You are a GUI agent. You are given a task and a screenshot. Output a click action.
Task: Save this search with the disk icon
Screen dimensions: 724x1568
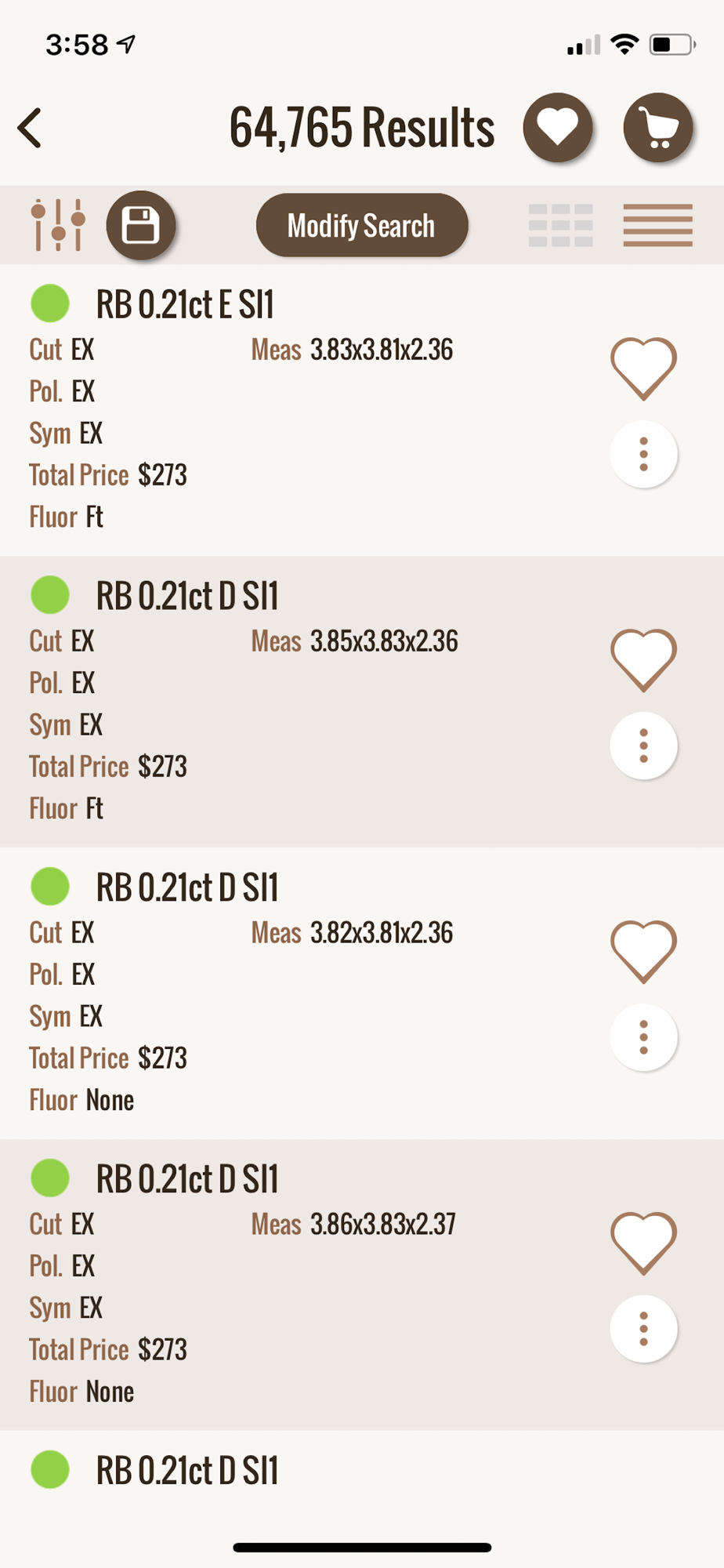(140, 225)
